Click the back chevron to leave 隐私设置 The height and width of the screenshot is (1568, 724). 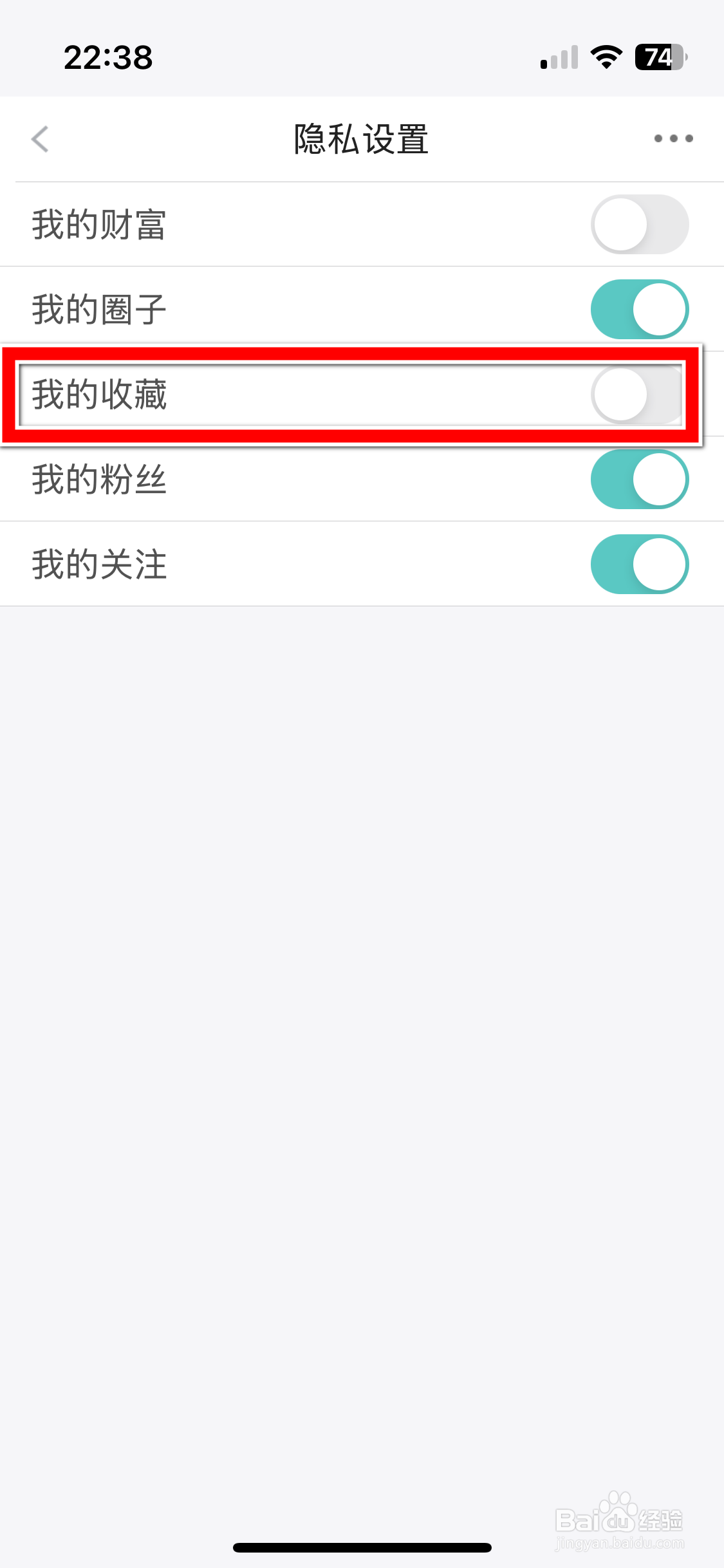(x=40, y=139)
